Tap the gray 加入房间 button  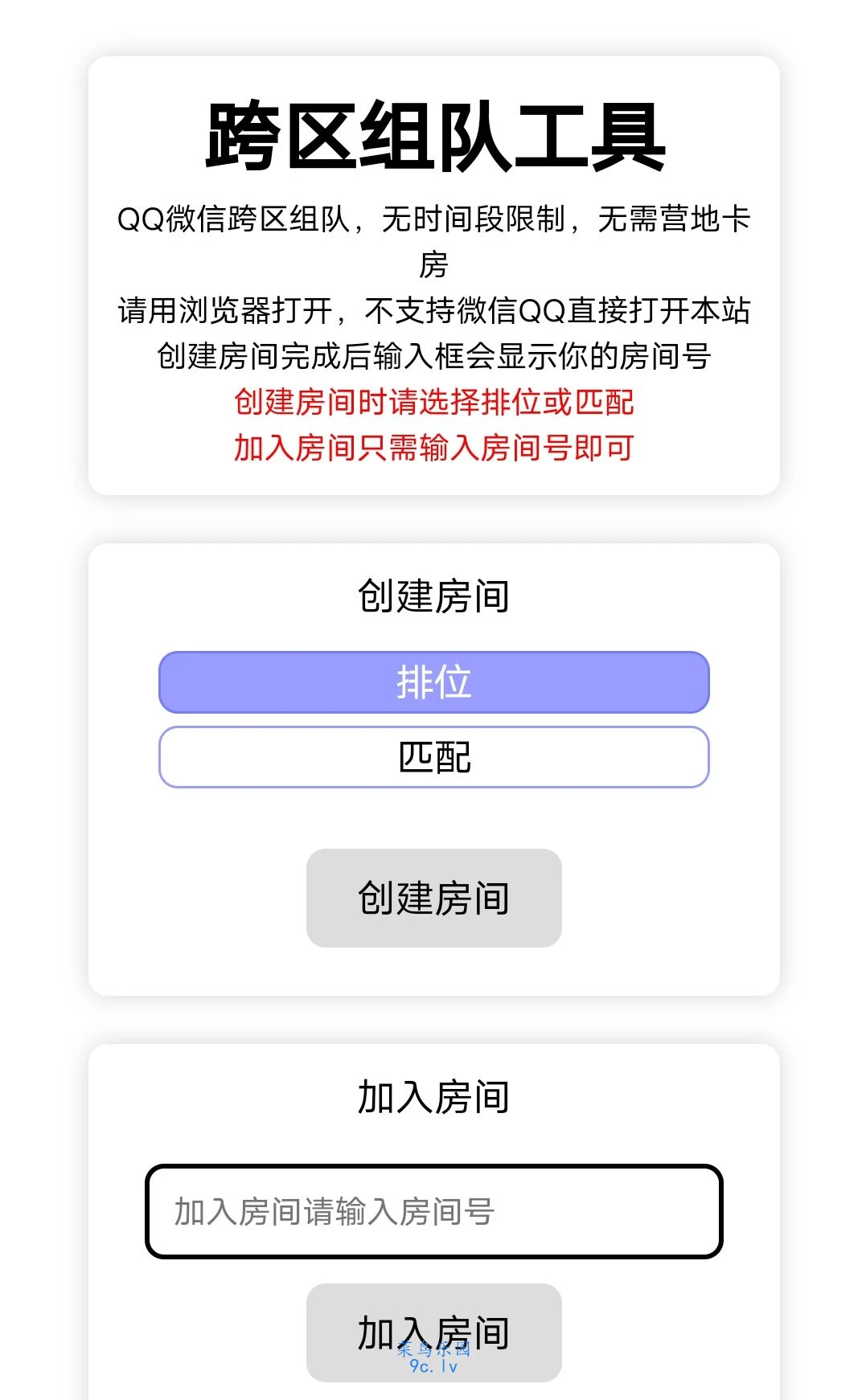433,1332
